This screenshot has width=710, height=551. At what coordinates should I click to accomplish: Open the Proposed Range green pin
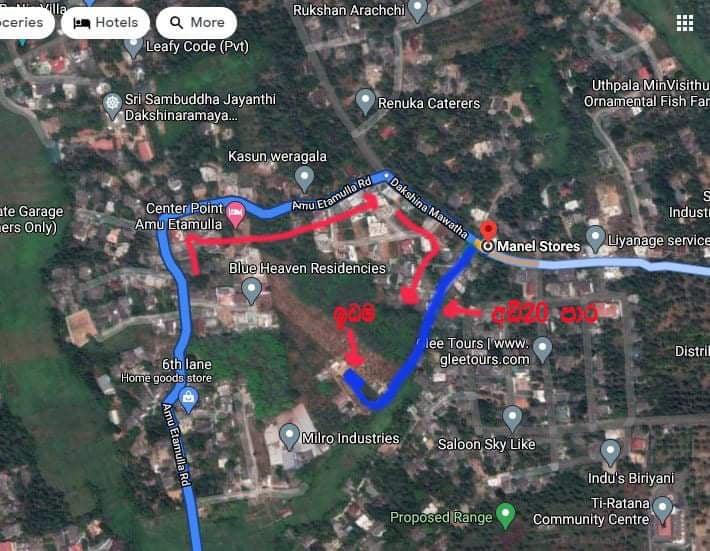coord(506,515)
